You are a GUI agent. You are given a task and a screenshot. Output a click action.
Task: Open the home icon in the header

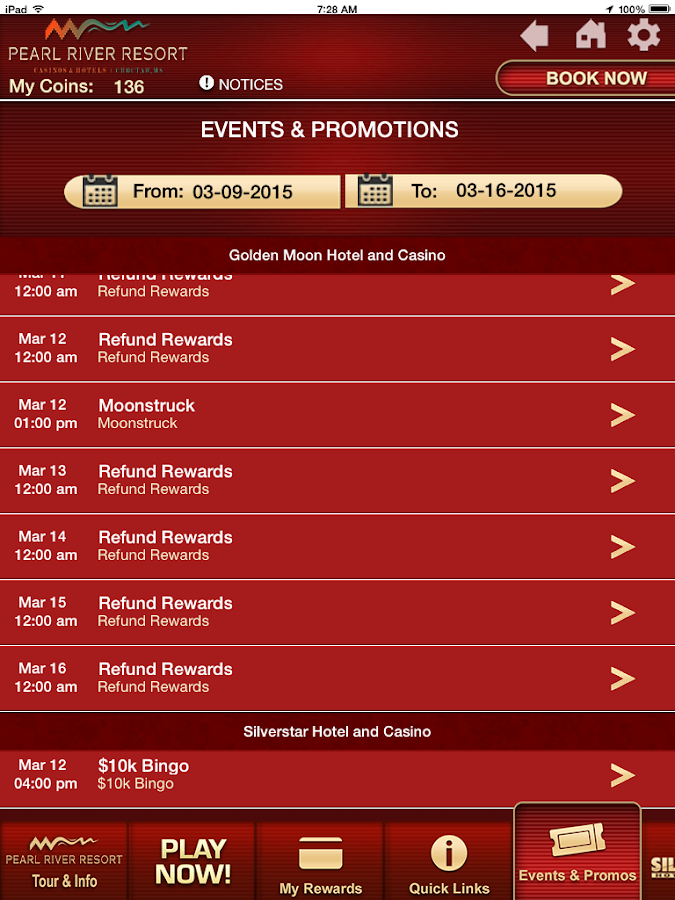tap(591, 36)
